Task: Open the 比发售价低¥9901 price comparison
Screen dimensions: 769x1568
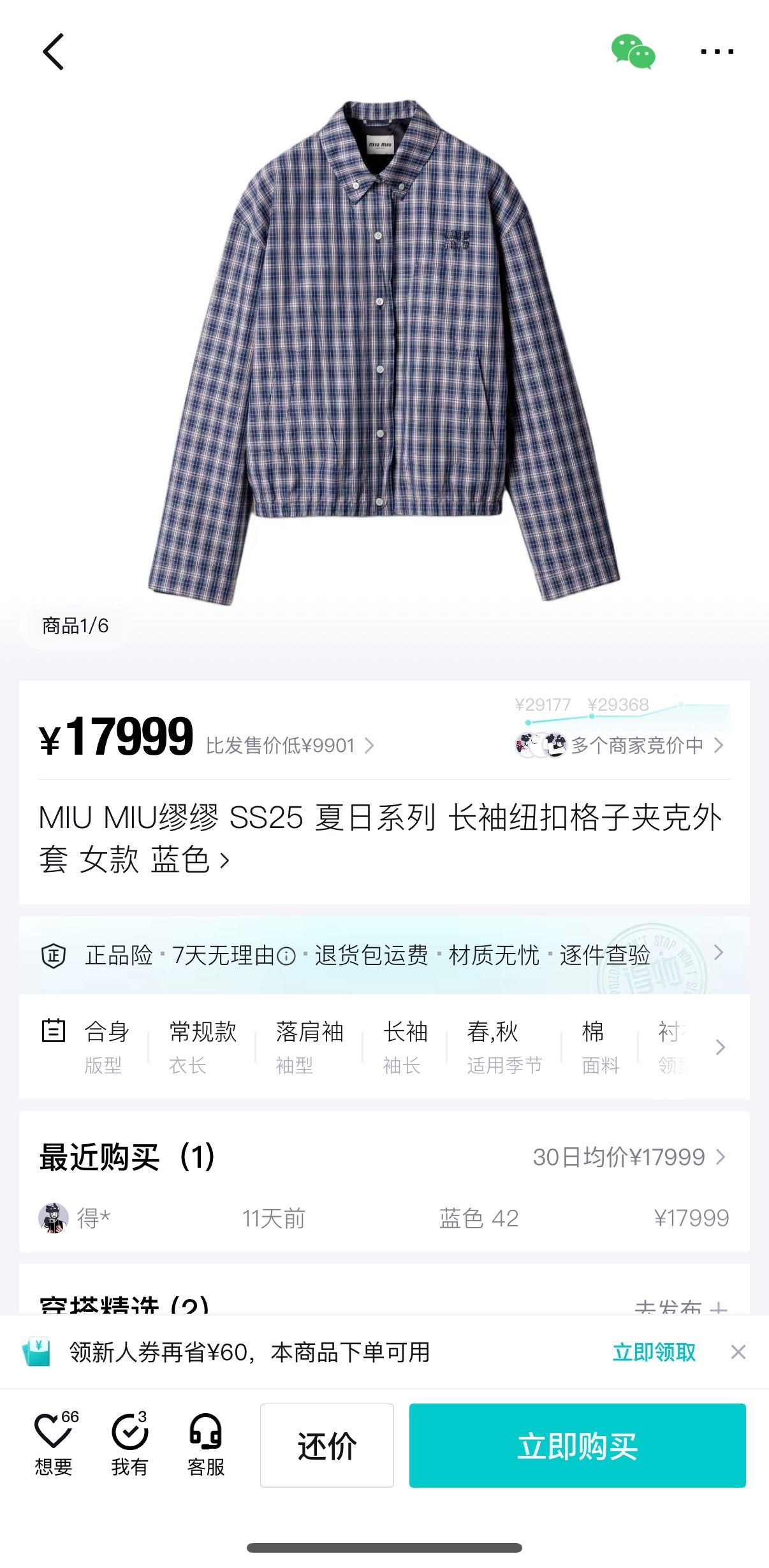Action: [x=289, y=745]
